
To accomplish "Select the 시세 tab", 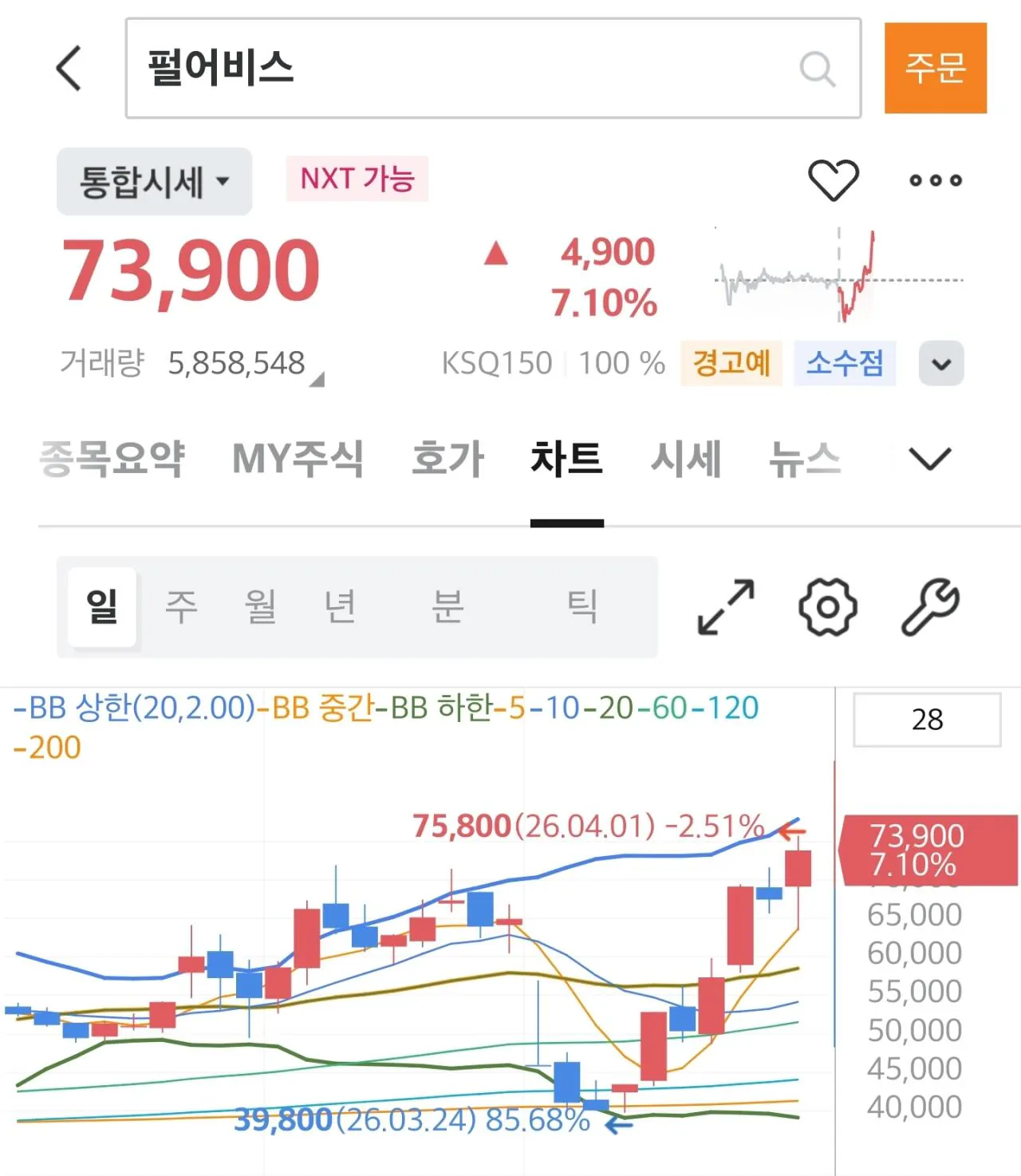I will coord(685,460).
